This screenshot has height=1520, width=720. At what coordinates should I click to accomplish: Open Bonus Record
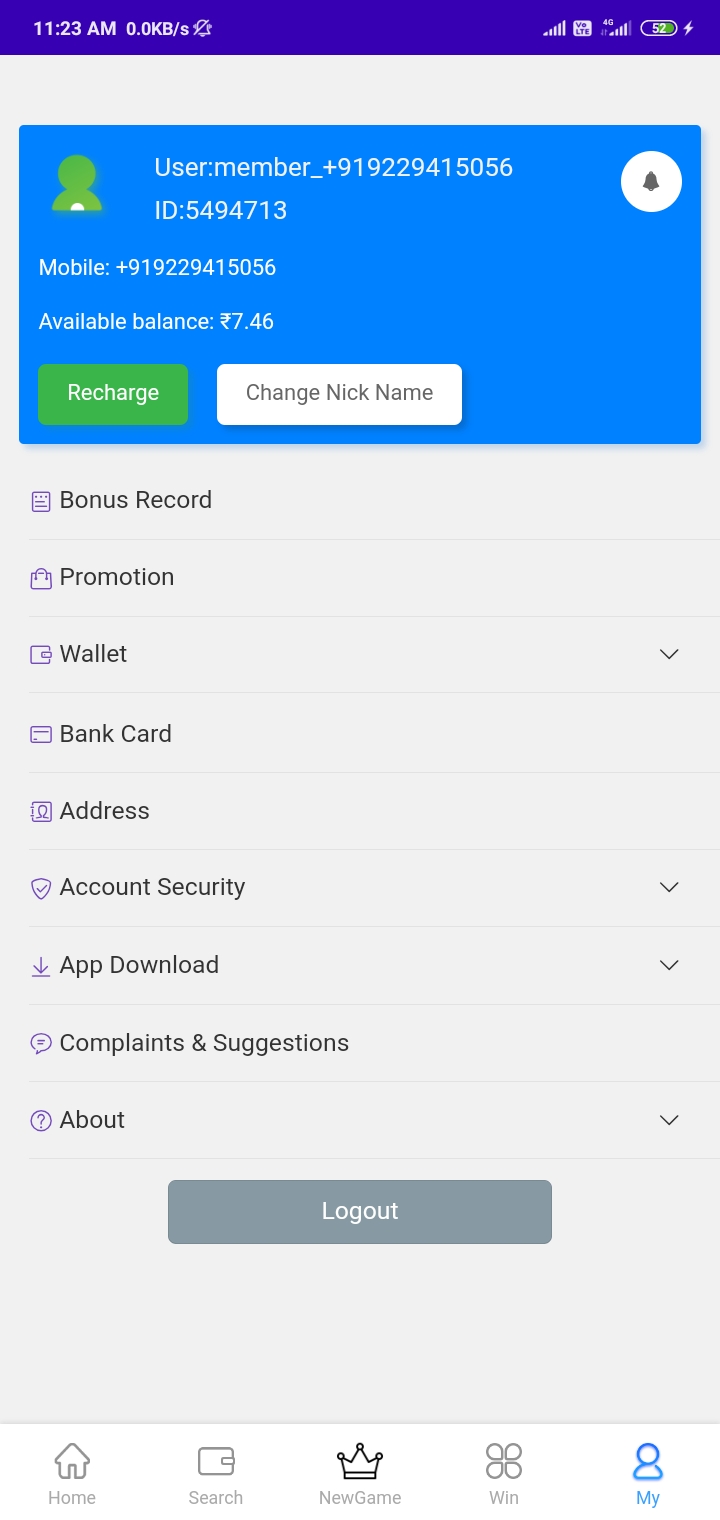[374, 500]
